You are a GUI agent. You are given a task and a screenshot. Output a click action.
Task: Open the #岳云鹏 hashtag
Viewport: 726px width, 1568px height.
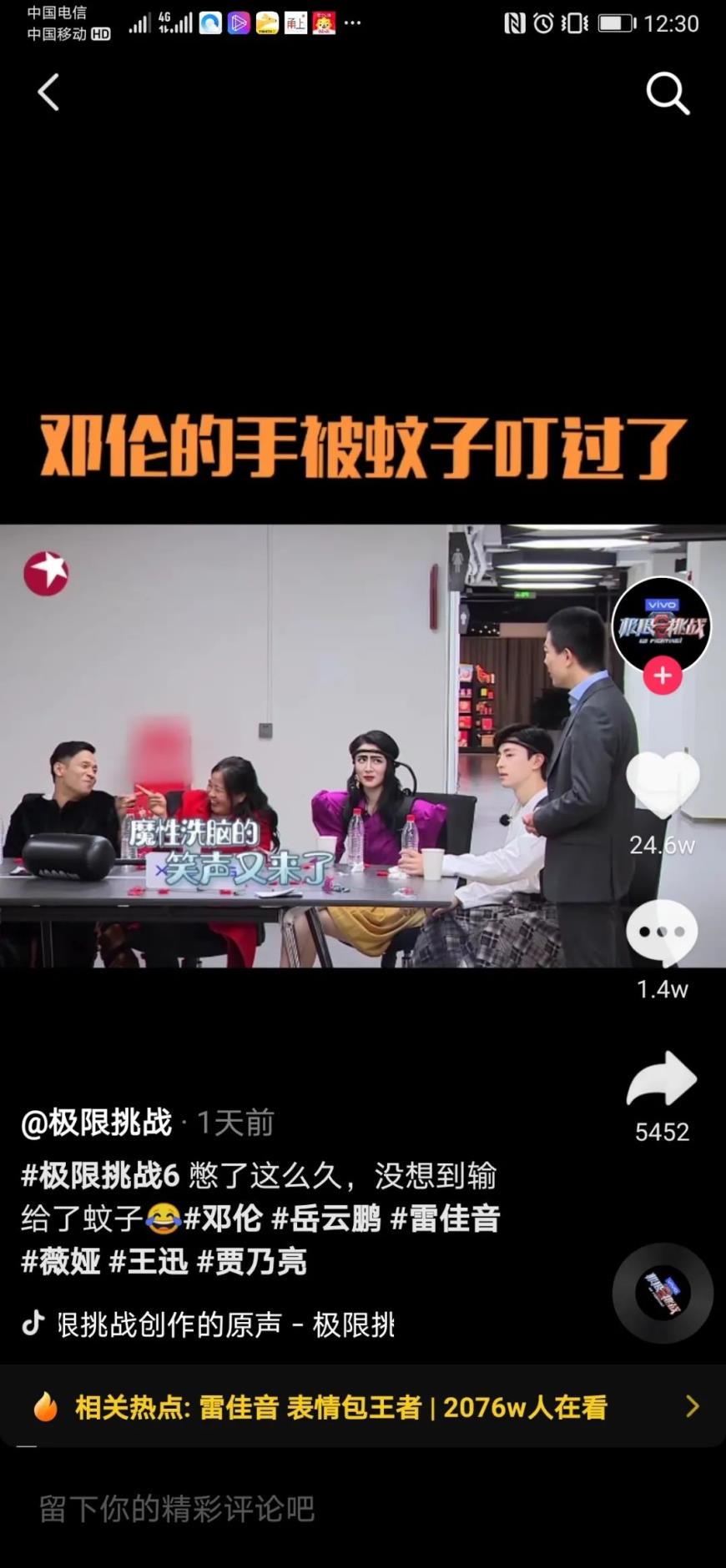[x=326, y=1219]
